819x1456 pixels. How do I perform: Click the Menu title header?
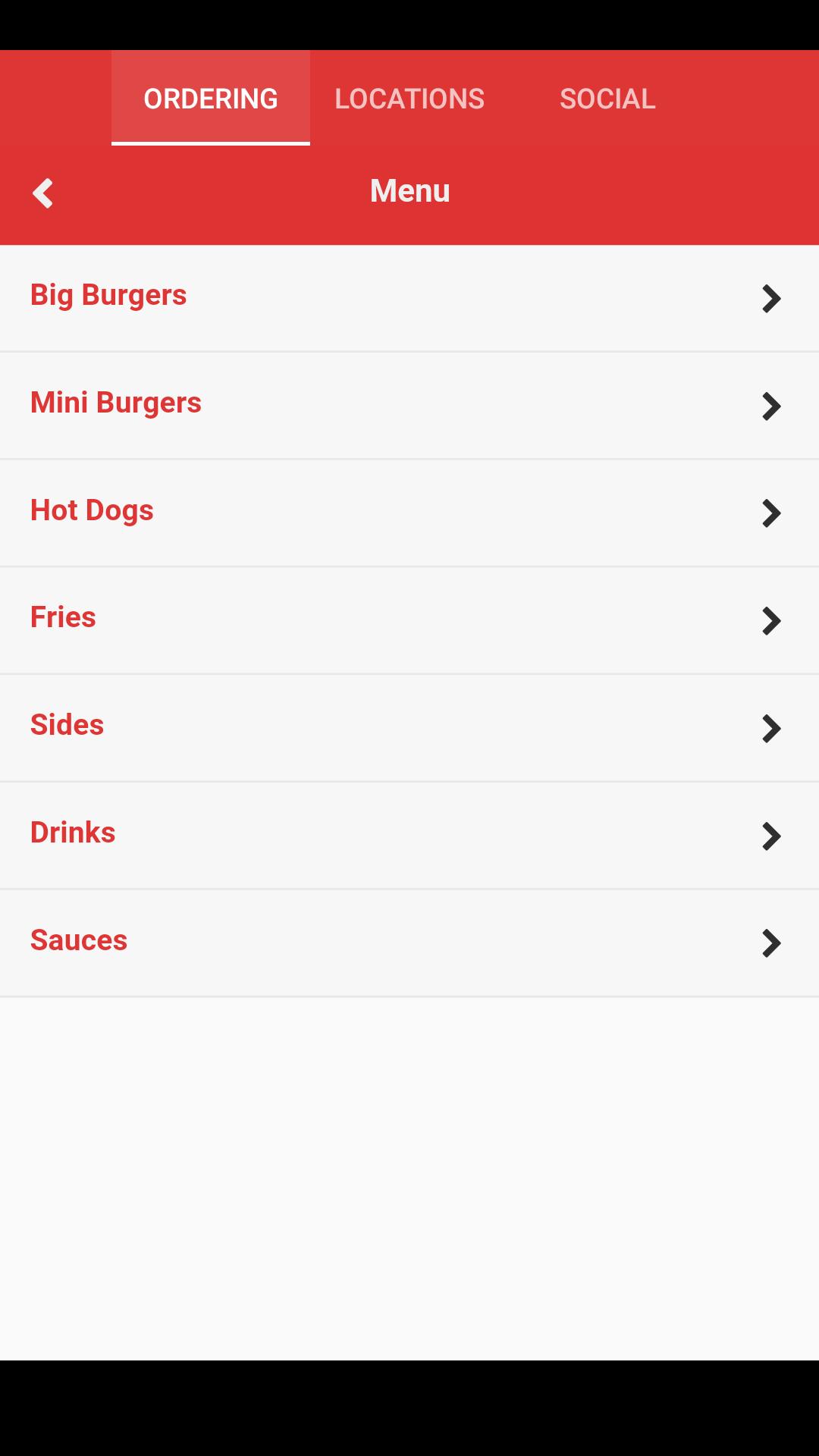(x=409, y=191)
